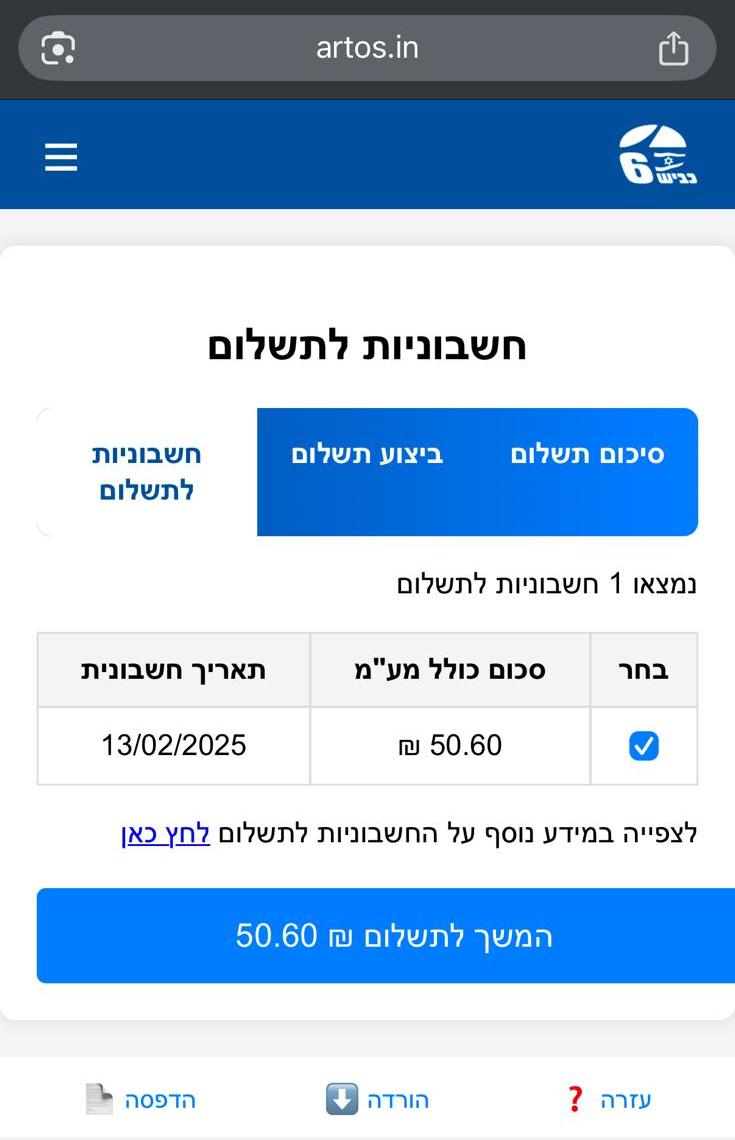Click the Kvish 6 logo

tap(656, 156)
